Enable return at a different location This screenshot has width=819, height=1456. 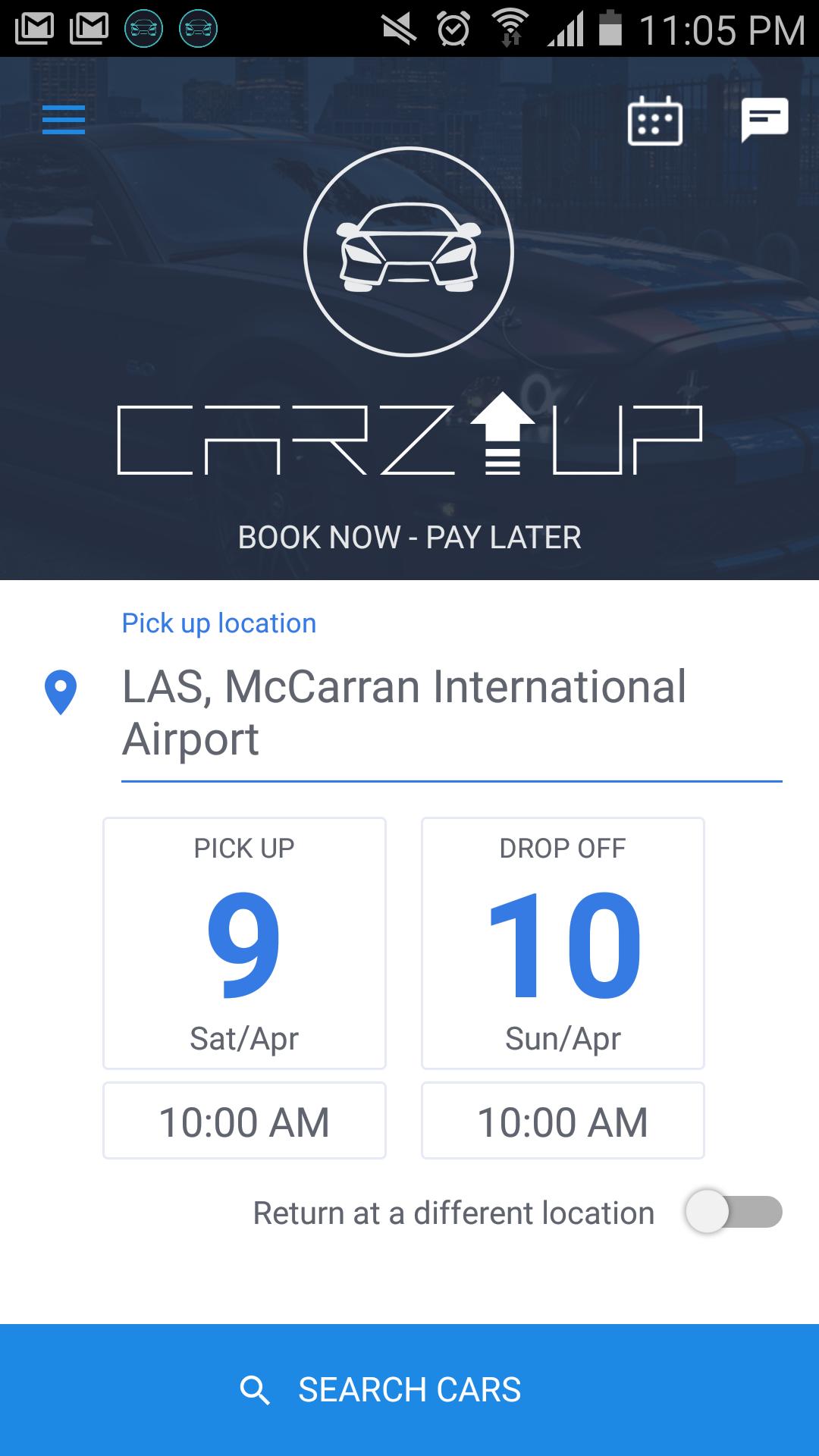pos(733,1212)
